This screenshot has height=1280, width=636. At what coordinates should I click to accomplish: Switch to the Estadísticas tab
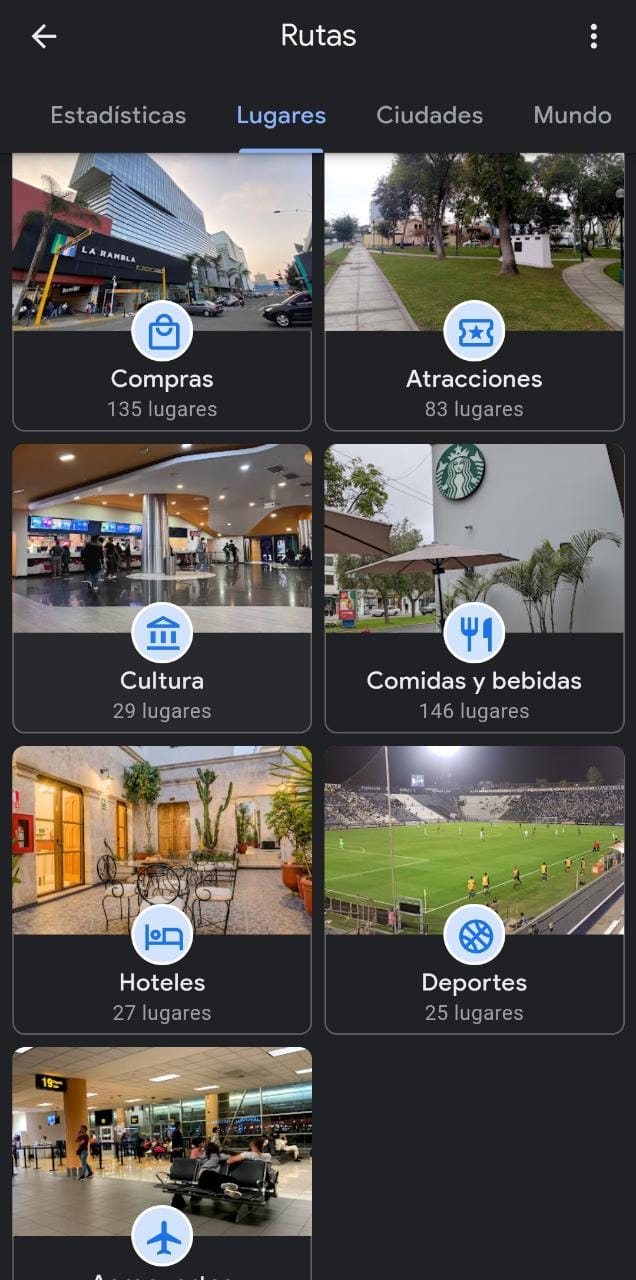click(118, 115)
